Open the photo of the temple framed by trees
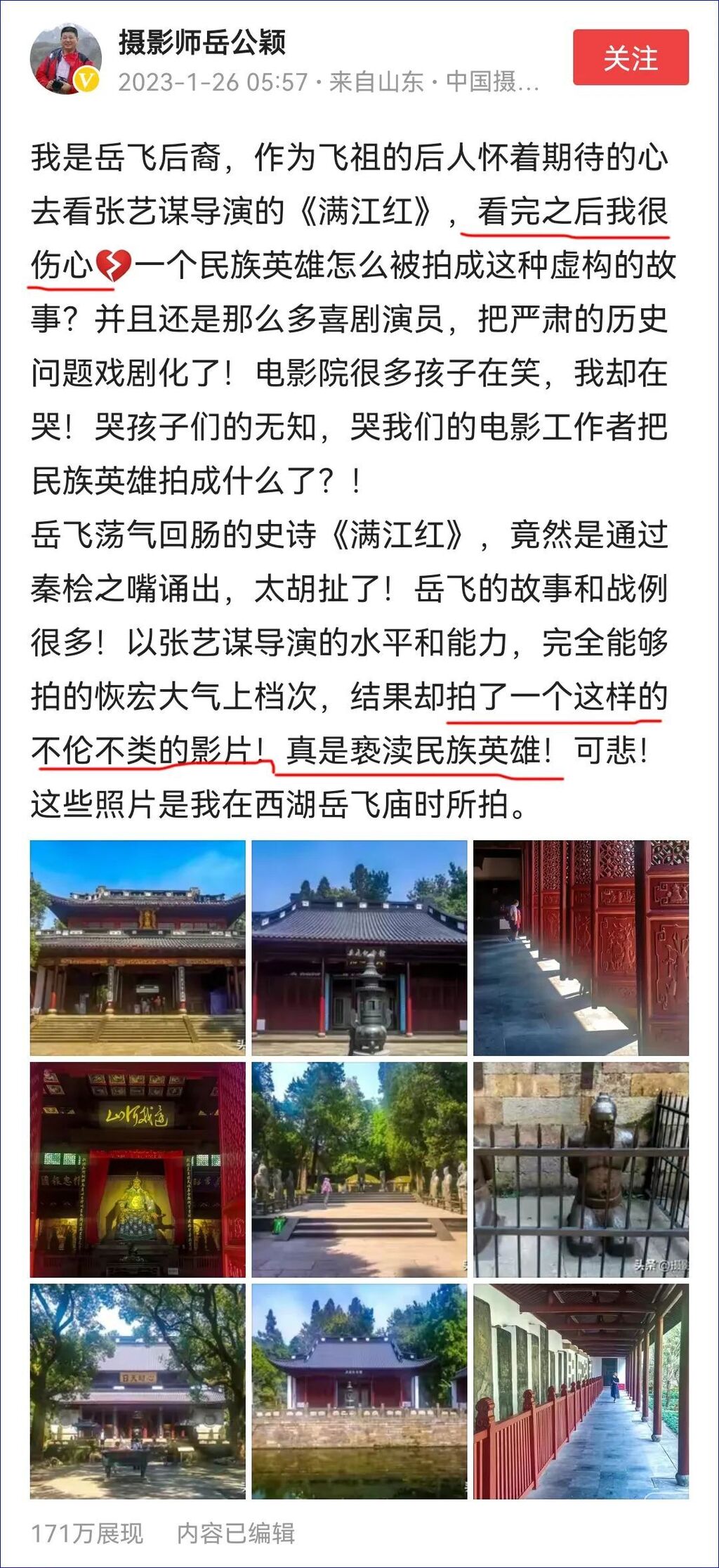The image size is (719, 1568). point(138,1391)
